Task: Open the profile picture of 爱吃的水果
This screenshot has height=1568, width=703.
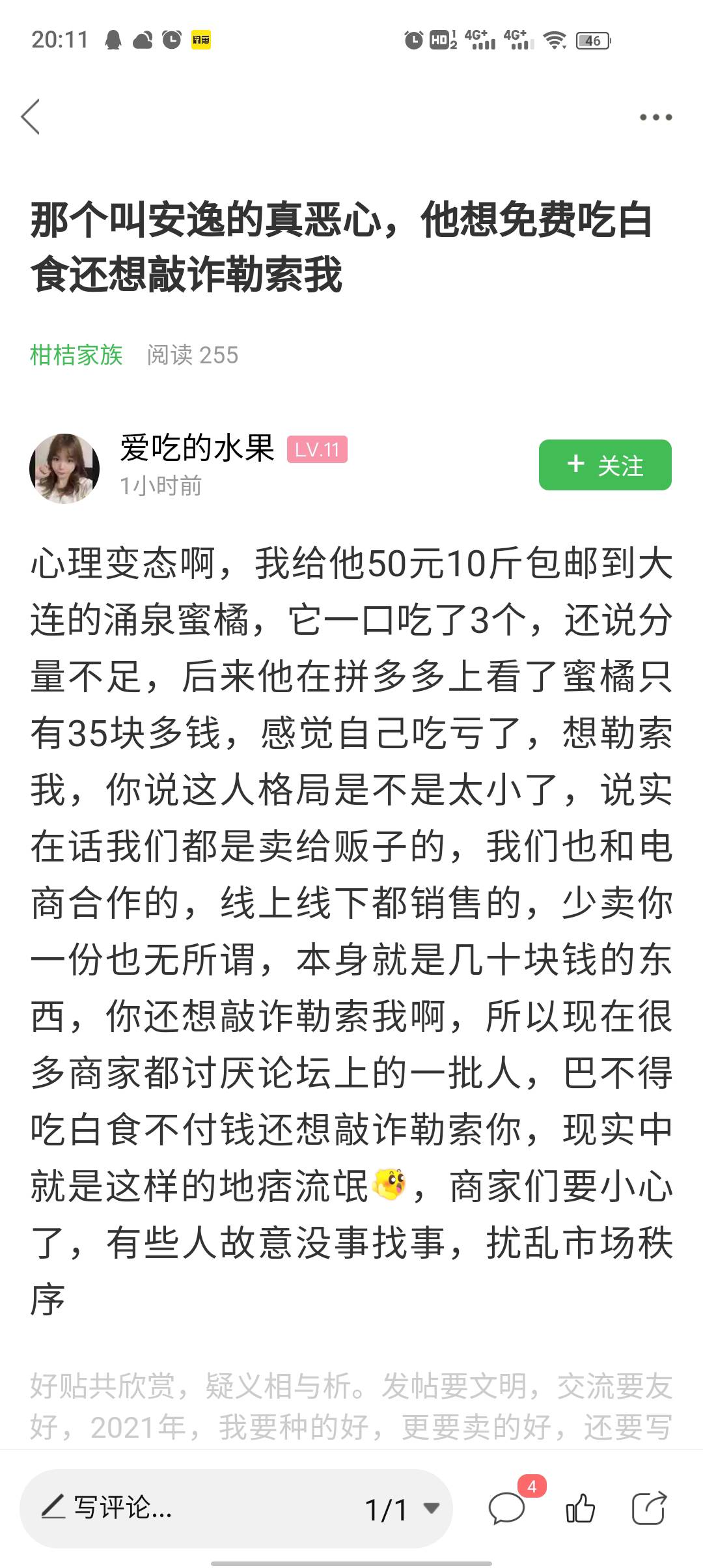Action: [x=64, y=468]
